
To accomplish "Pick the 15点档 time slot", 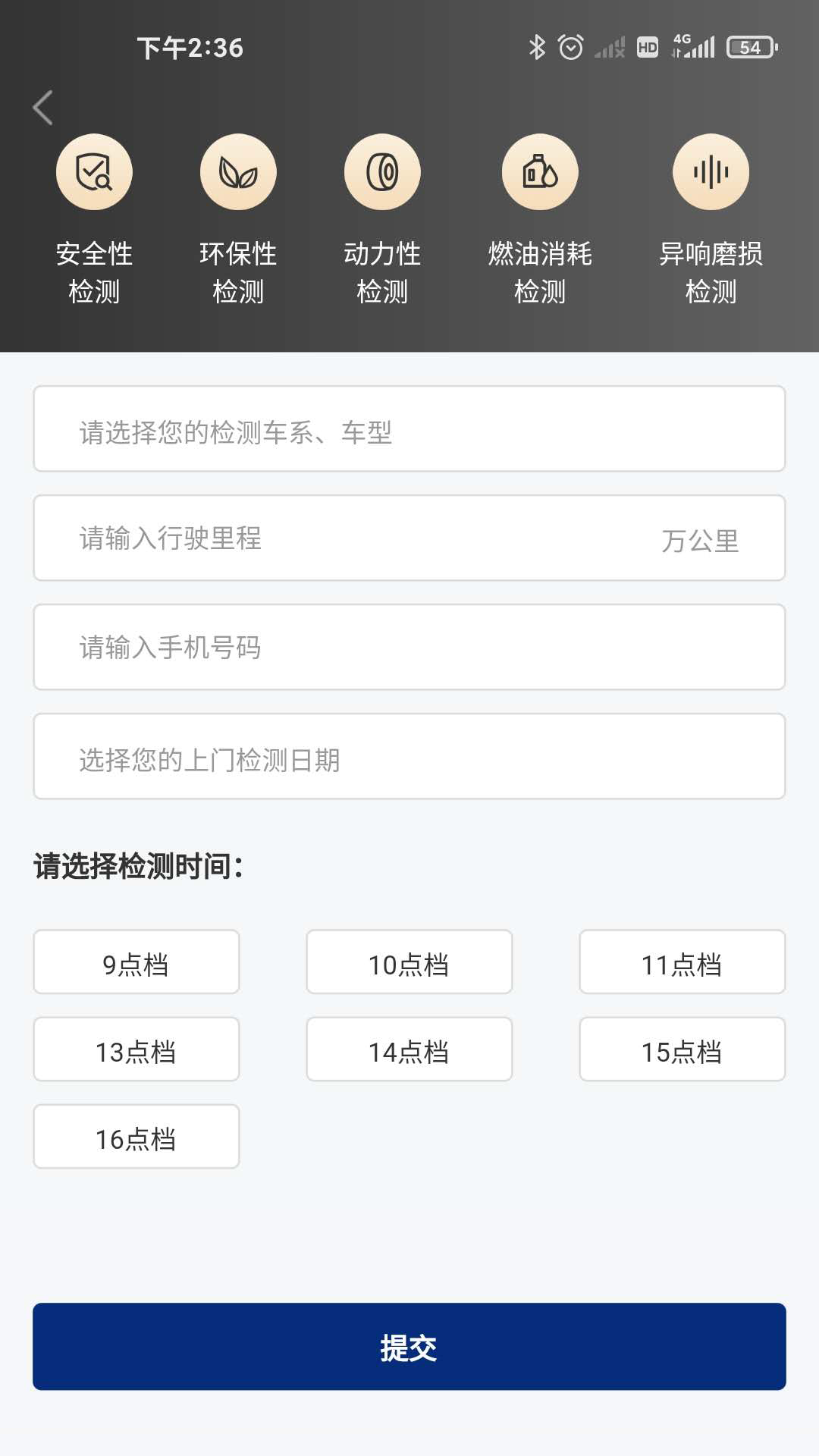I will coord(682,1050).
